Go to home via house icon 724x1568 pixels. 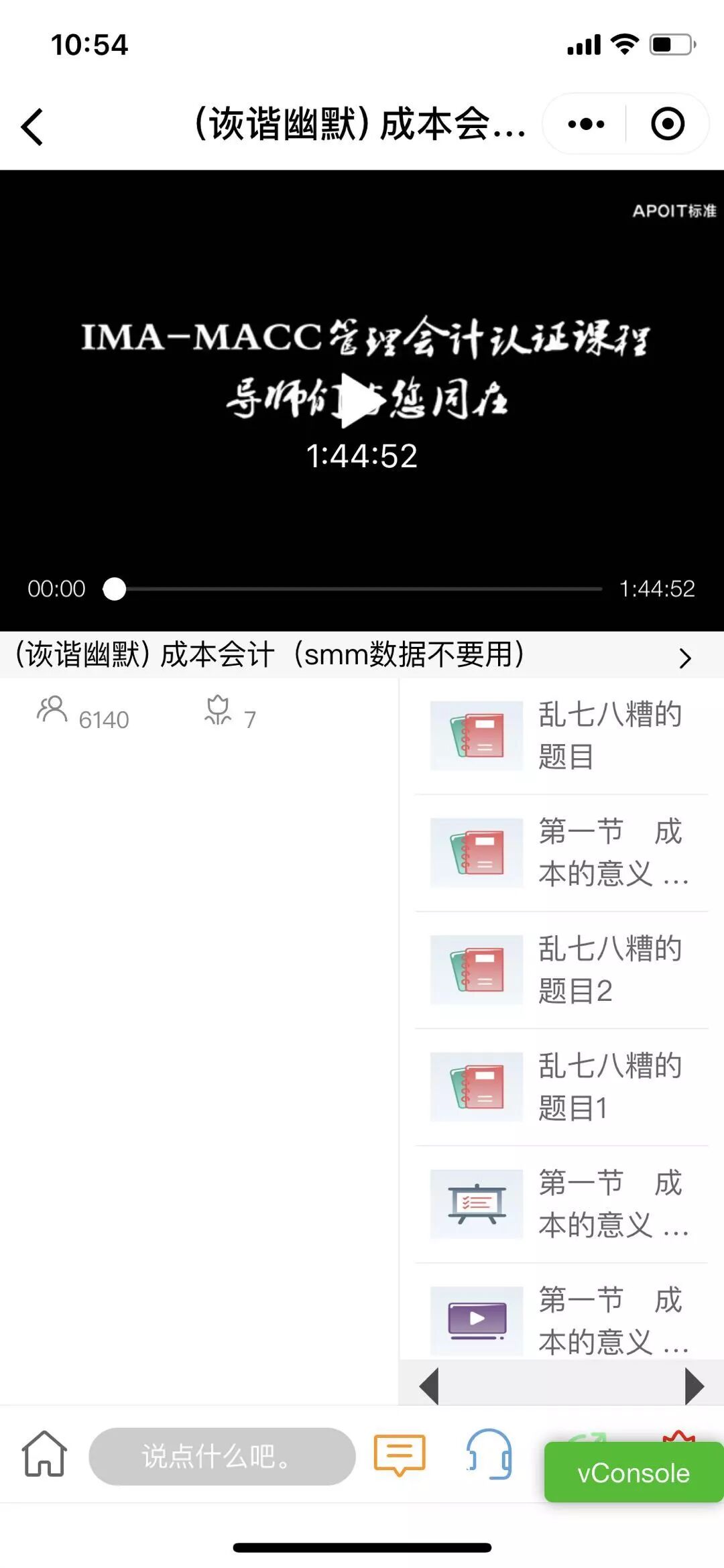[x=44, y=1453]
